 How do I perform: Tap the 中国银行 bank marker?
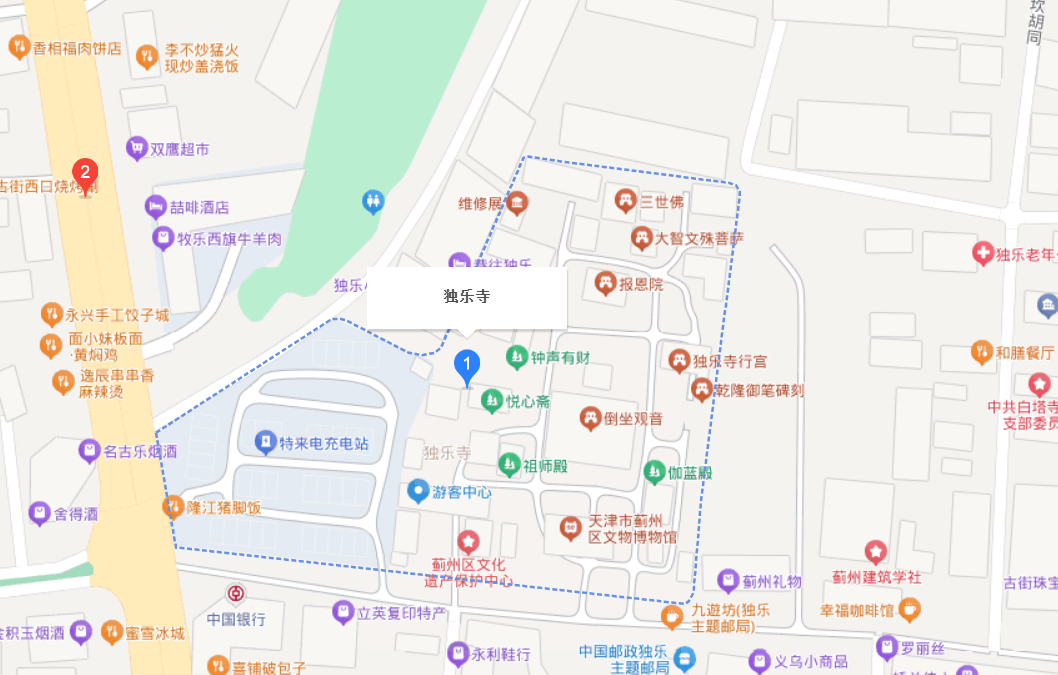[235, 595]
